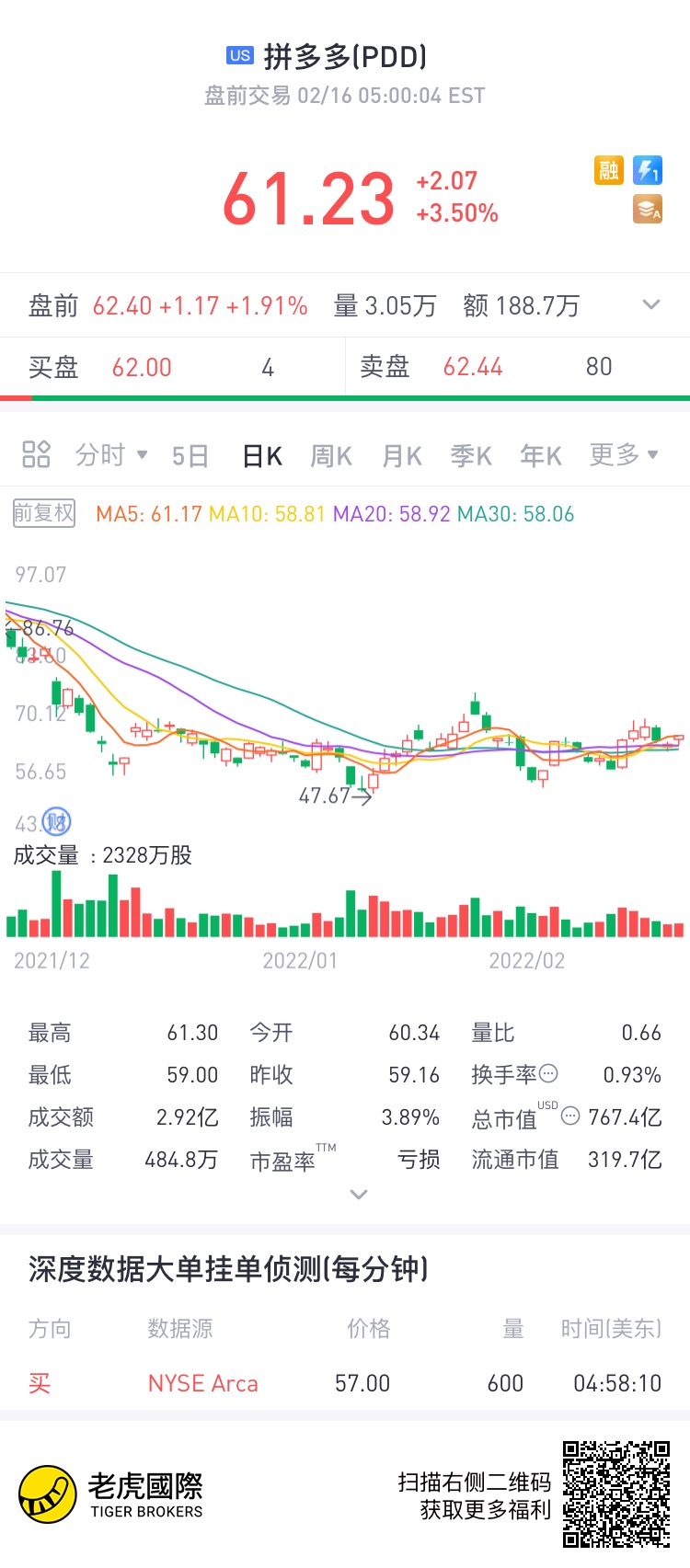Open the 分时 chart dropdown
The width and height of the screenshot is (690, 1568).
pos(111,454)
